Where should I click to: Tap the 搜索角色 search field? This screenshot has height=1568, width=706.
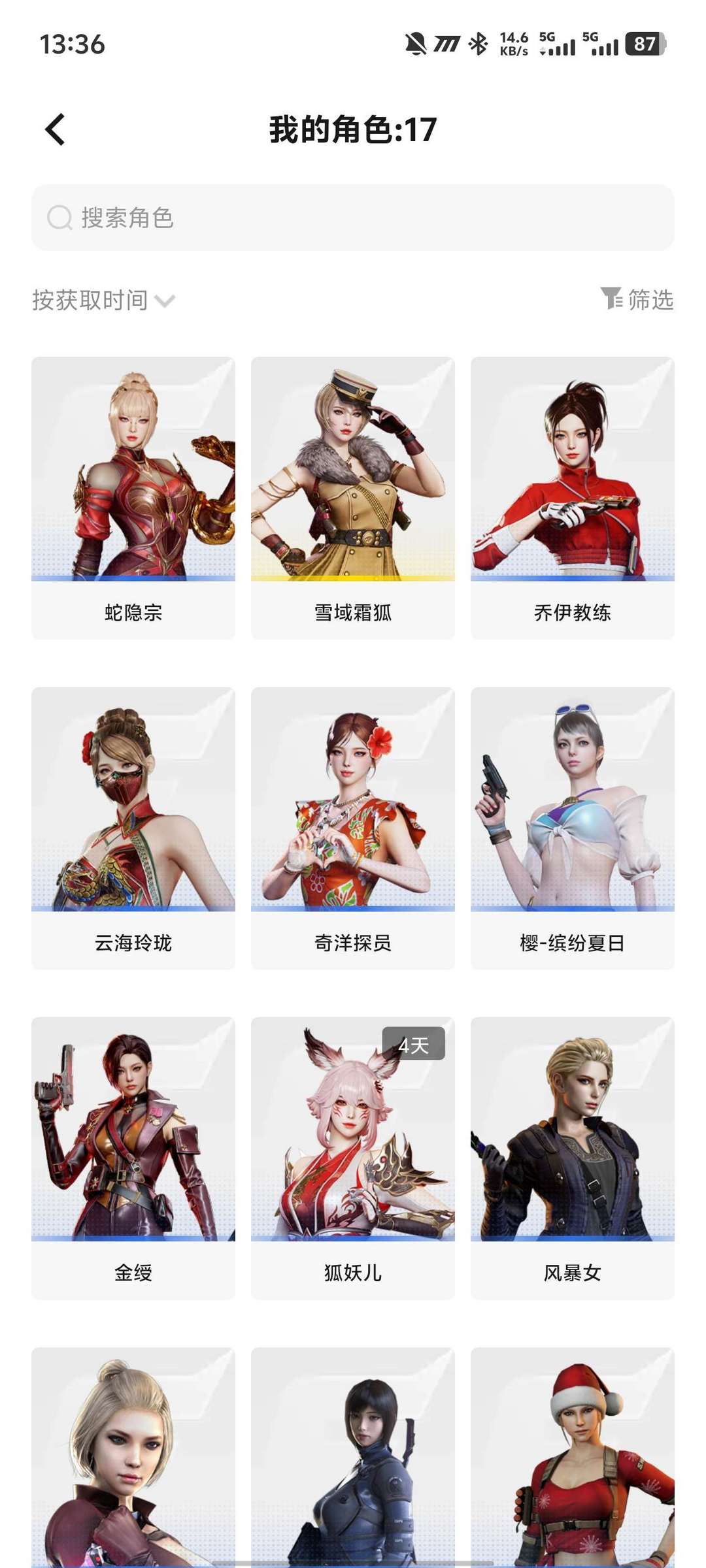pyautogui.click(x=353, y=218)
